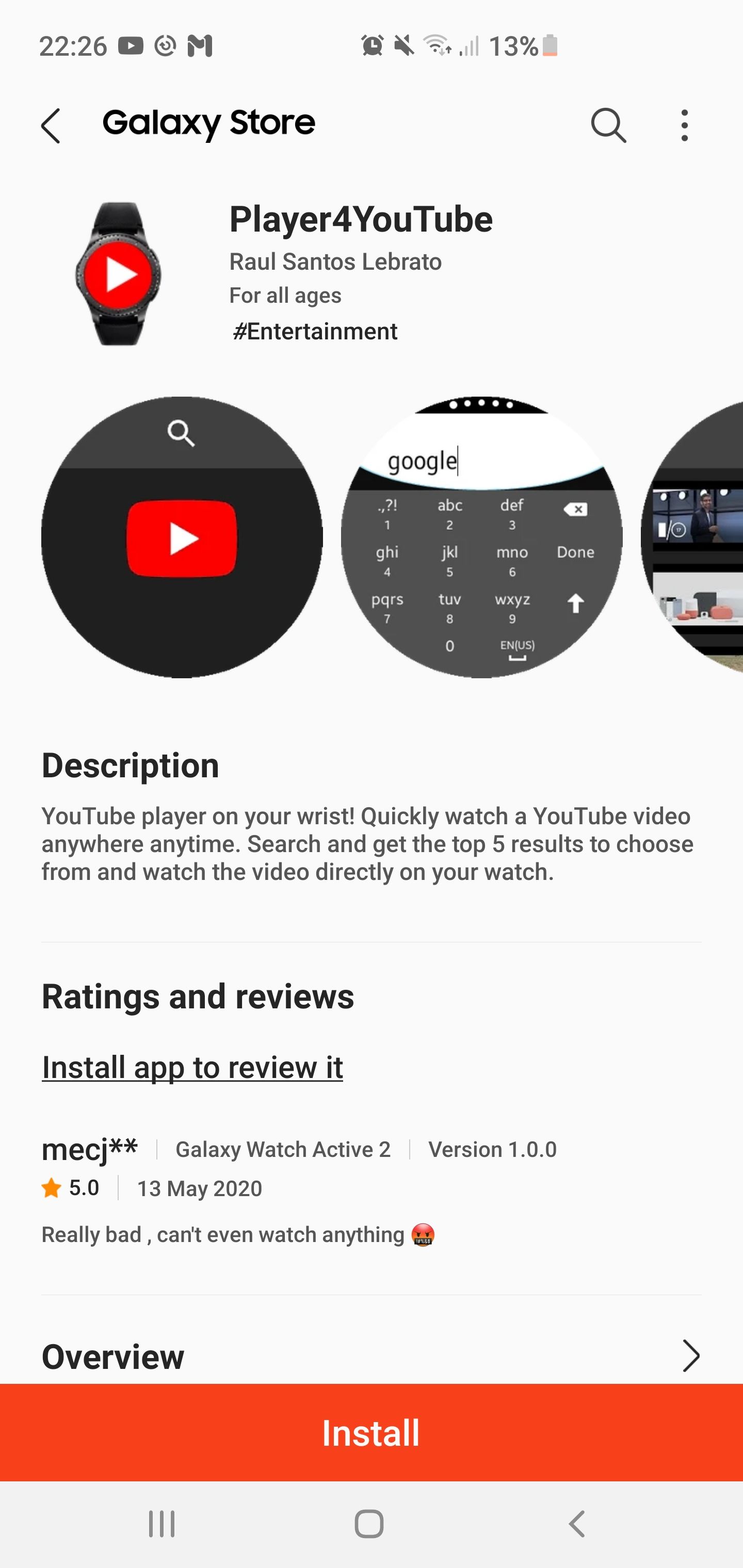Open recent apps from navigation bar
This screenshot has height=1568, width=743.
click(x=161, y=1525)
